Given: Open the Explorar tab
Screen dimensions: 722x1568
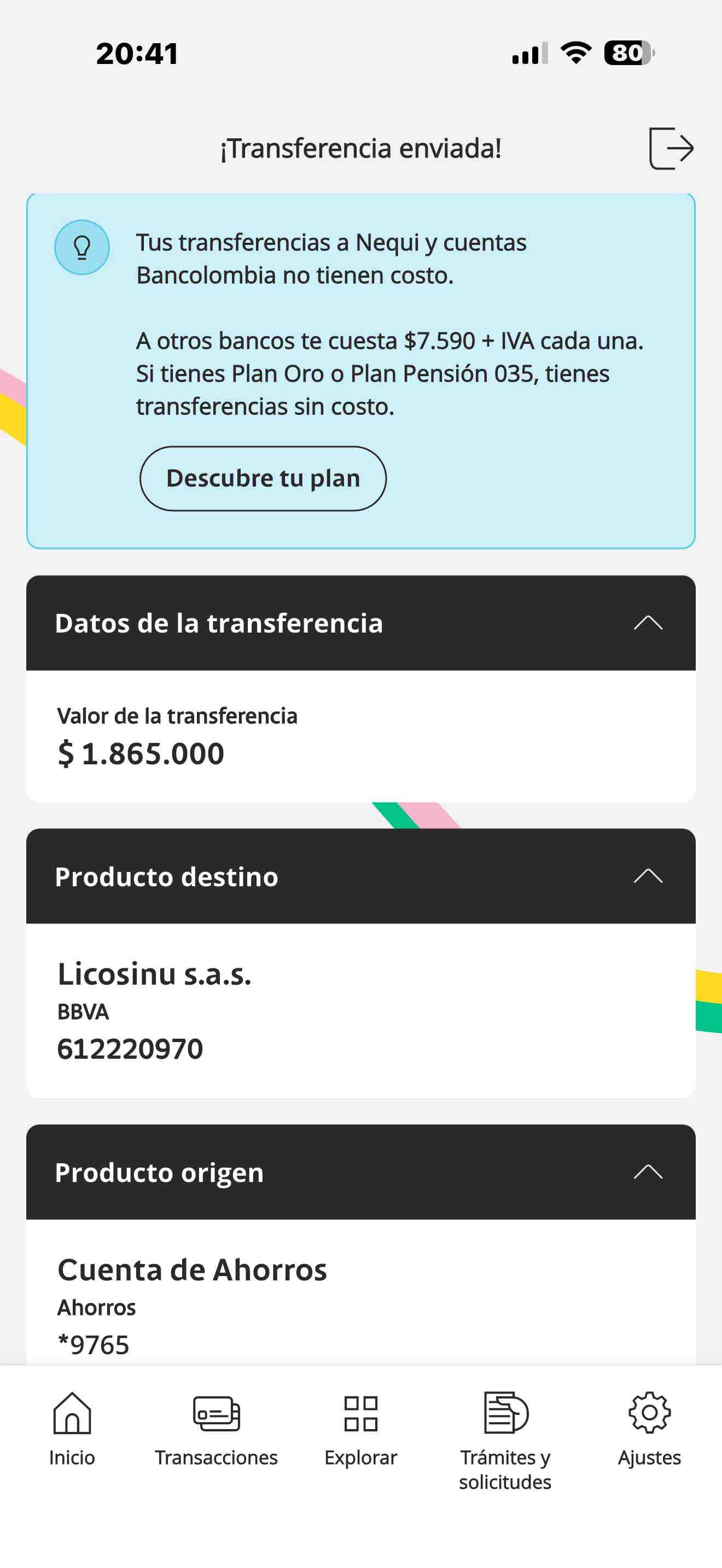Looking at the screenshot, I should pyautogui.click(x=361, y=1429).
